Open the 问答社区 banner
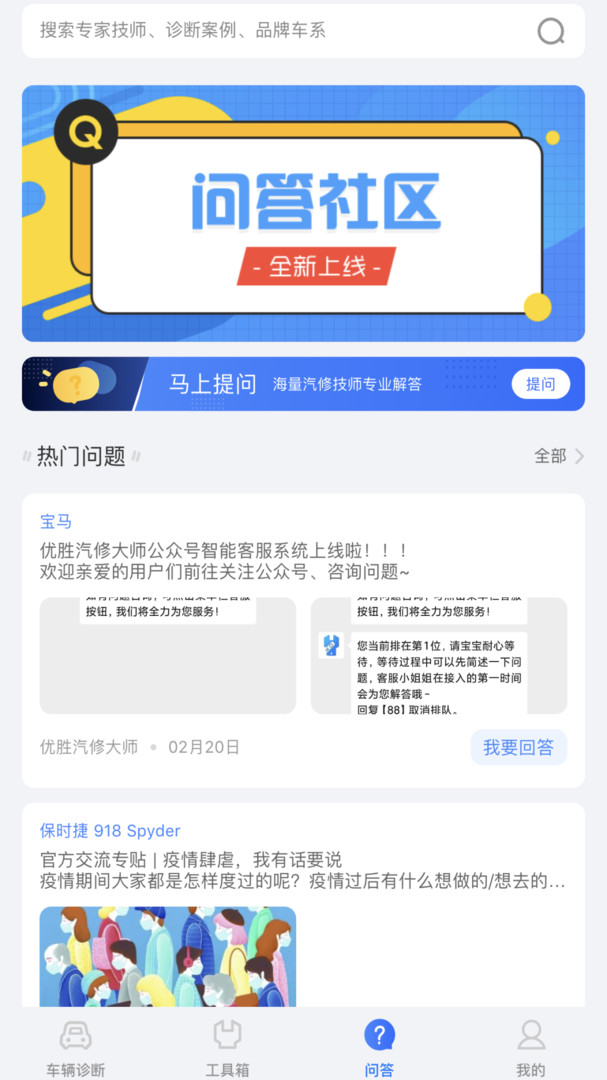Viewport: 607px width, 1080px height. (303, 214)
